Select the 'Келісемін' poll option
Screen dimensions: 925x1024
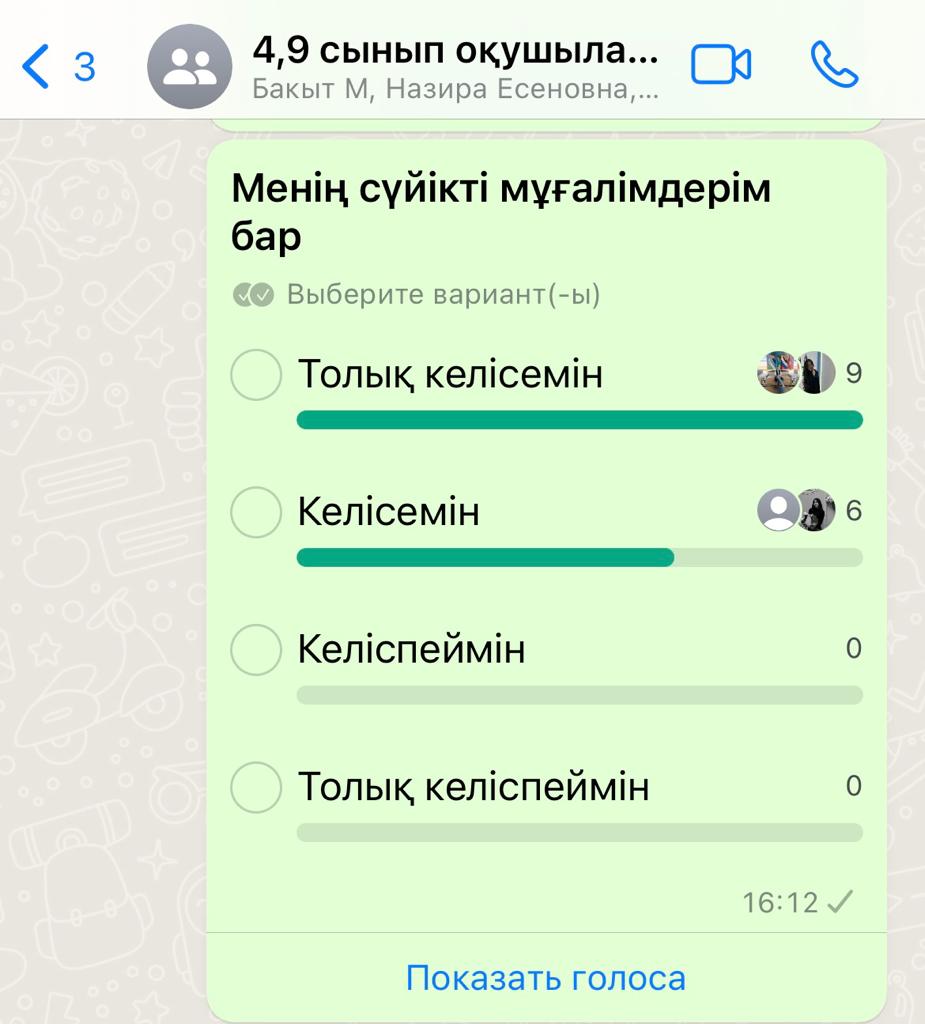pos(256,512)
